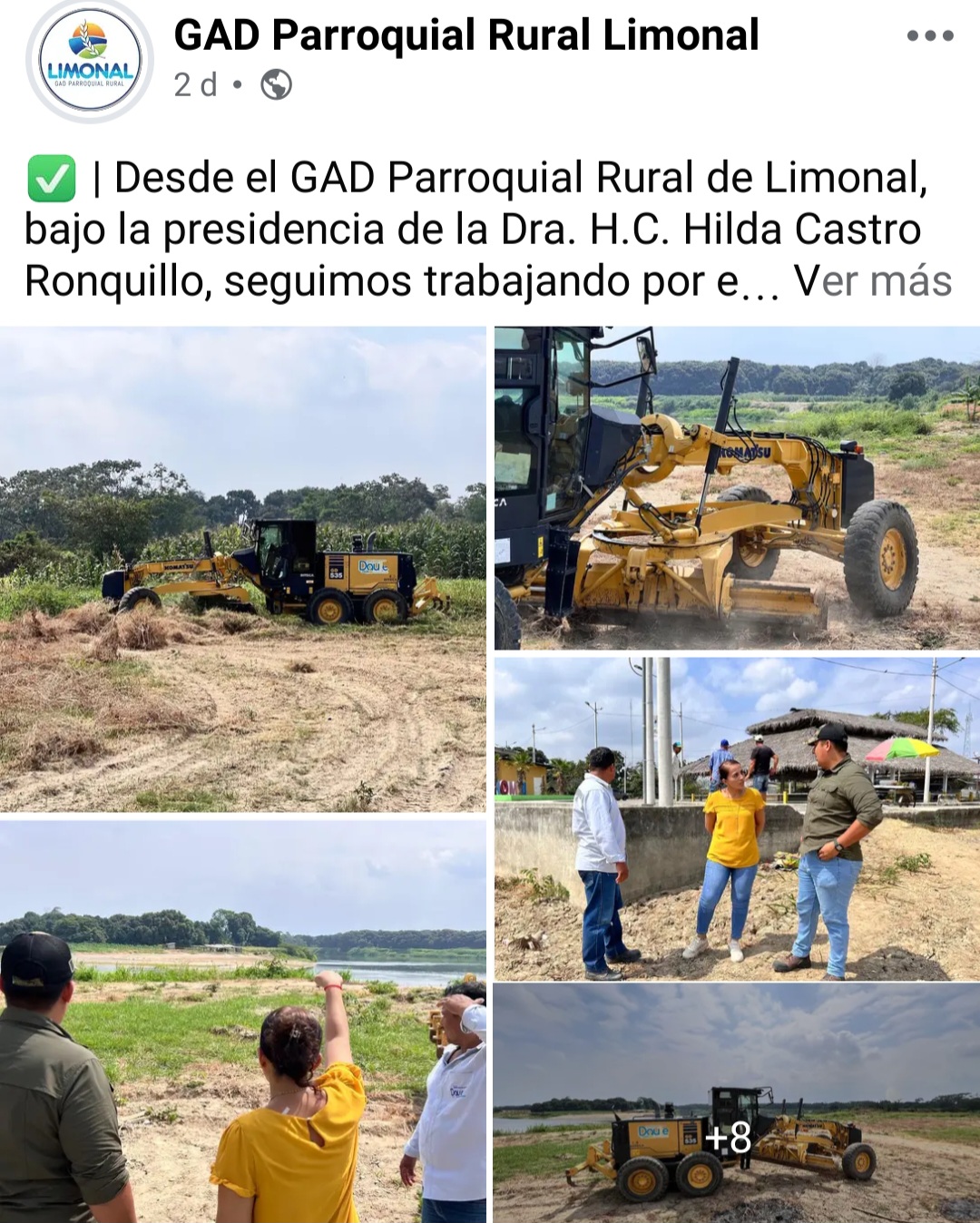Viewport: 980px width, 1223px height.
Task: Expand the post text with Ver más
Action: click(872, 281)
